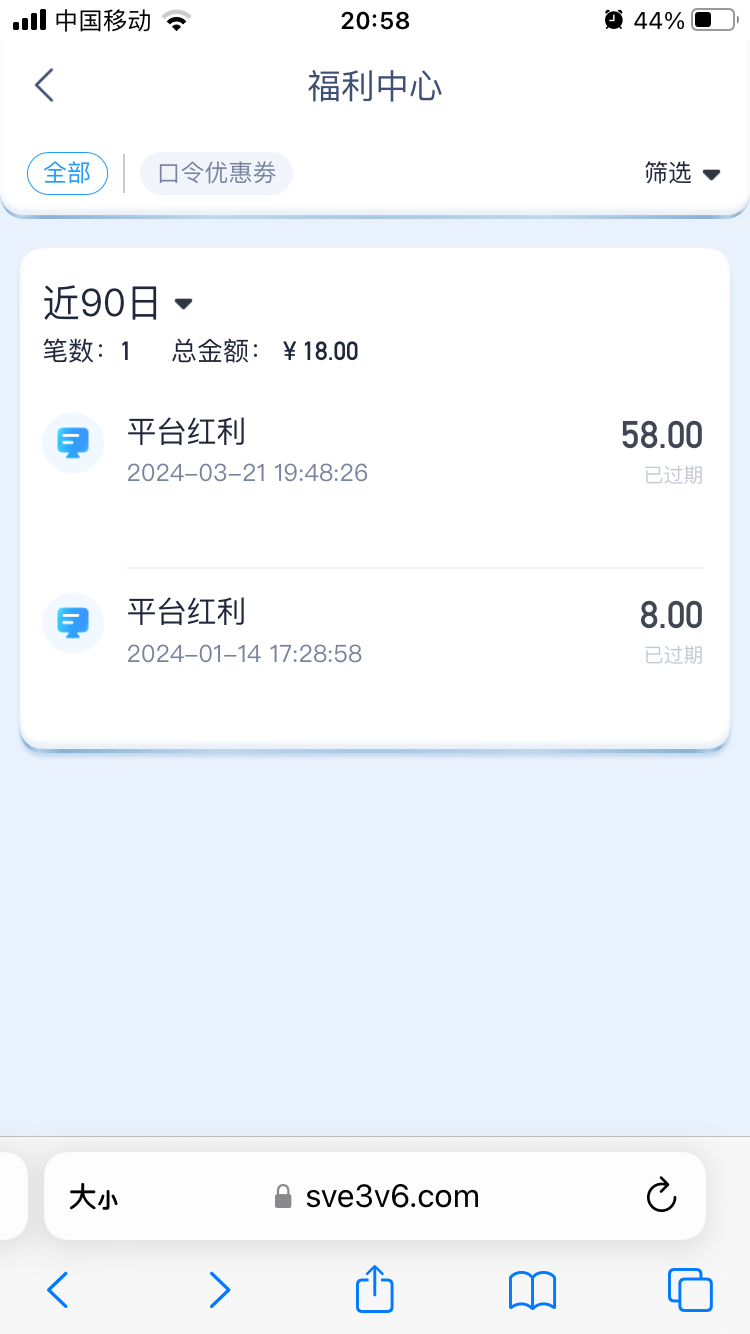
Task: Open Safari bookmarks
Action: click(x=532, y=1290)
